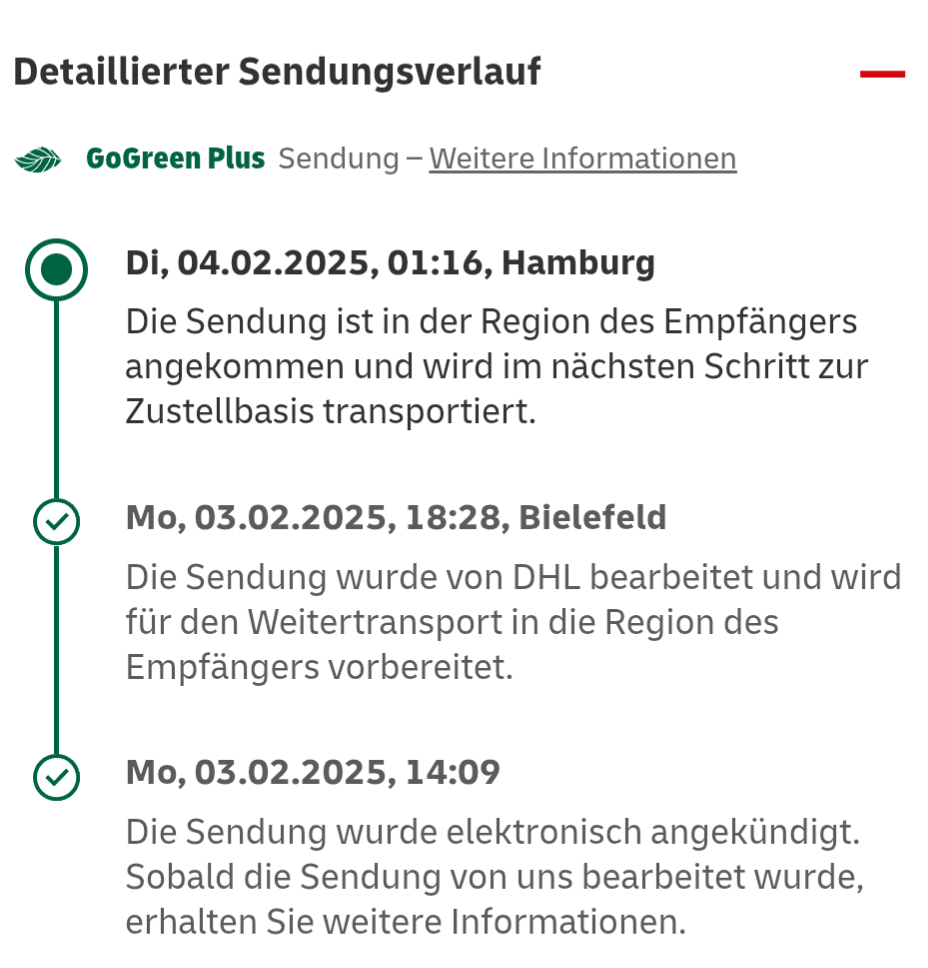Collapse the Detaillierter Sendungsverlauf section
This screenshot has height=968, width=928.
pos(882,74)
